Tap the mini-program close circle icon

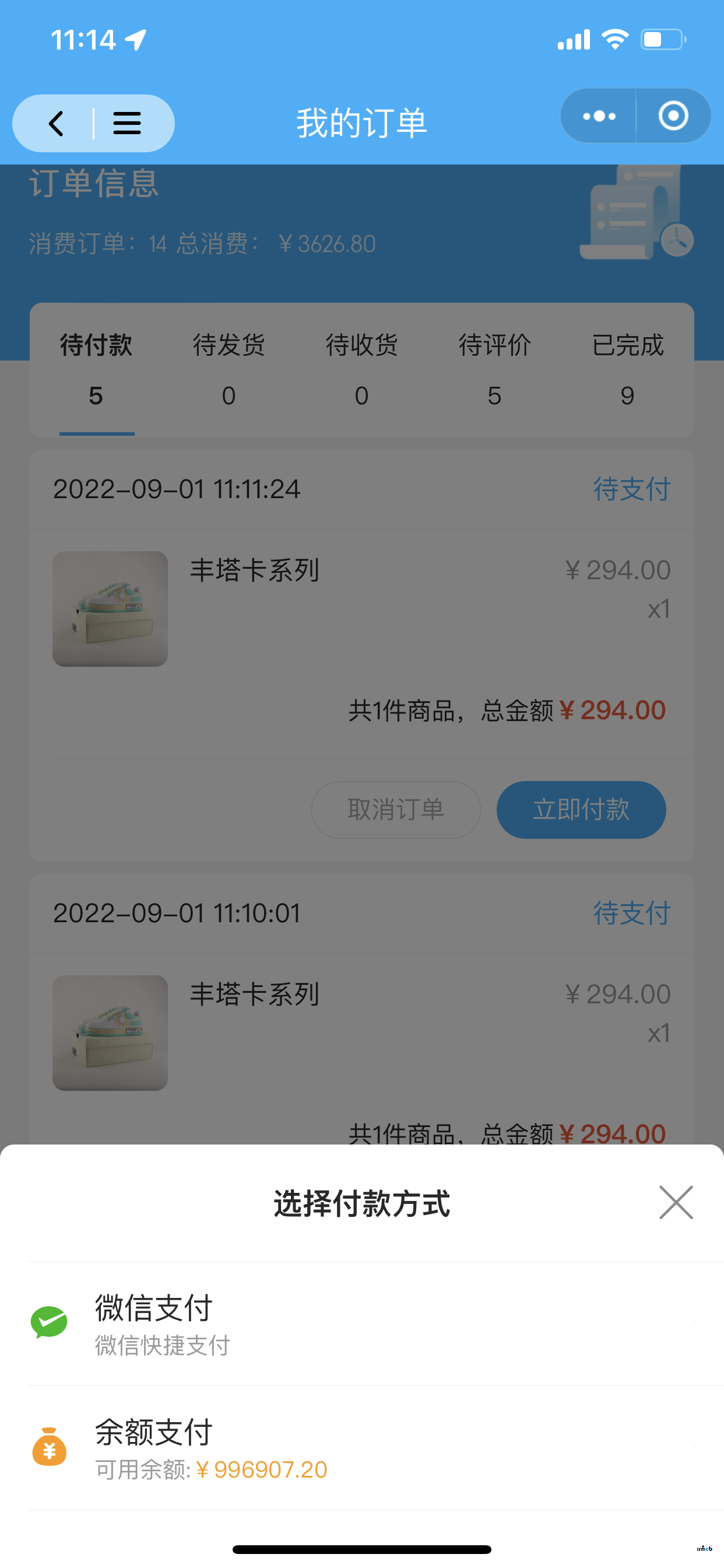coord(673,116)
